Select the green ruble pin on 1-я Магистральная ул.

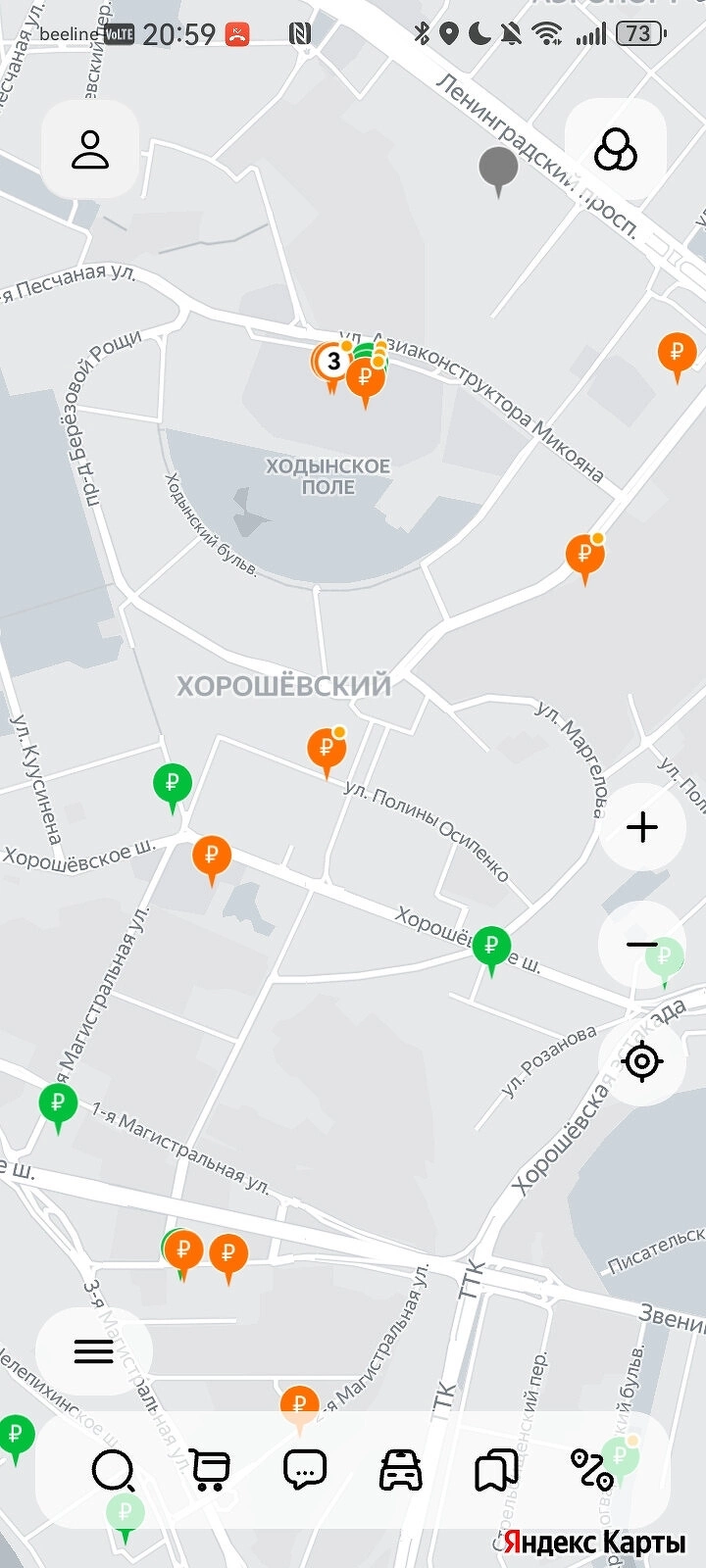coord(58,1103)
